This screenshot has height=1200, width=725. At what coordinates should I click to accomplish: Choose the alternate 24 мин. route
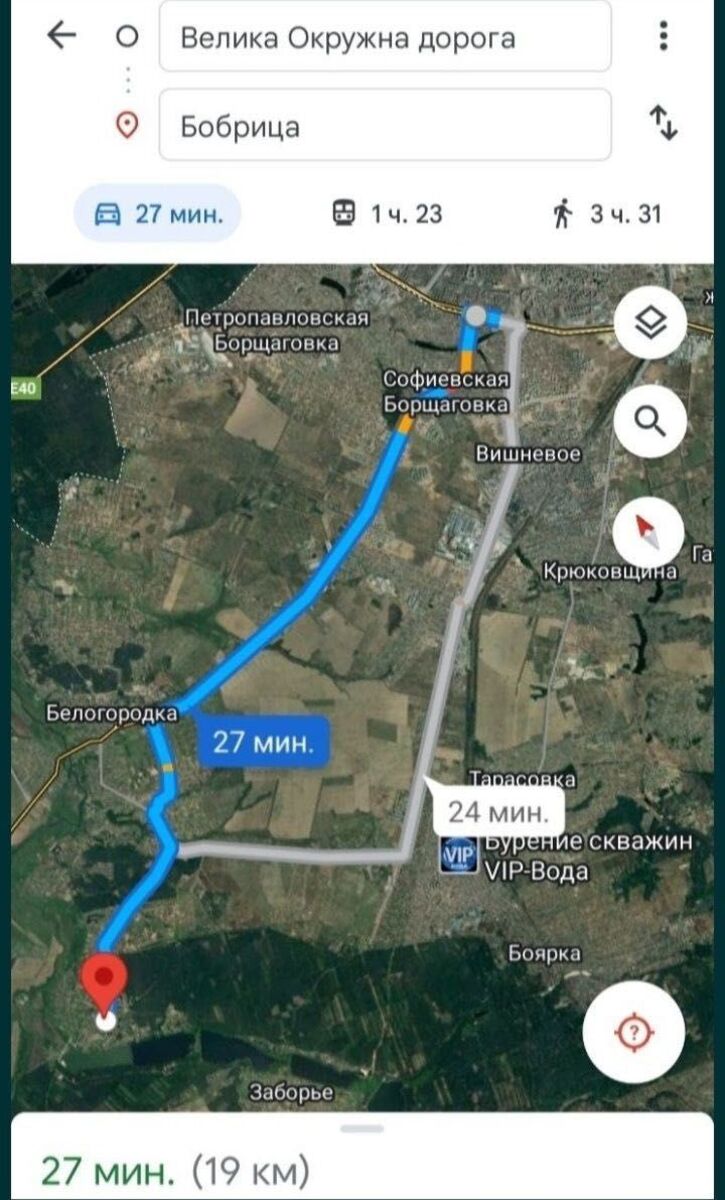tap(497, 810)
